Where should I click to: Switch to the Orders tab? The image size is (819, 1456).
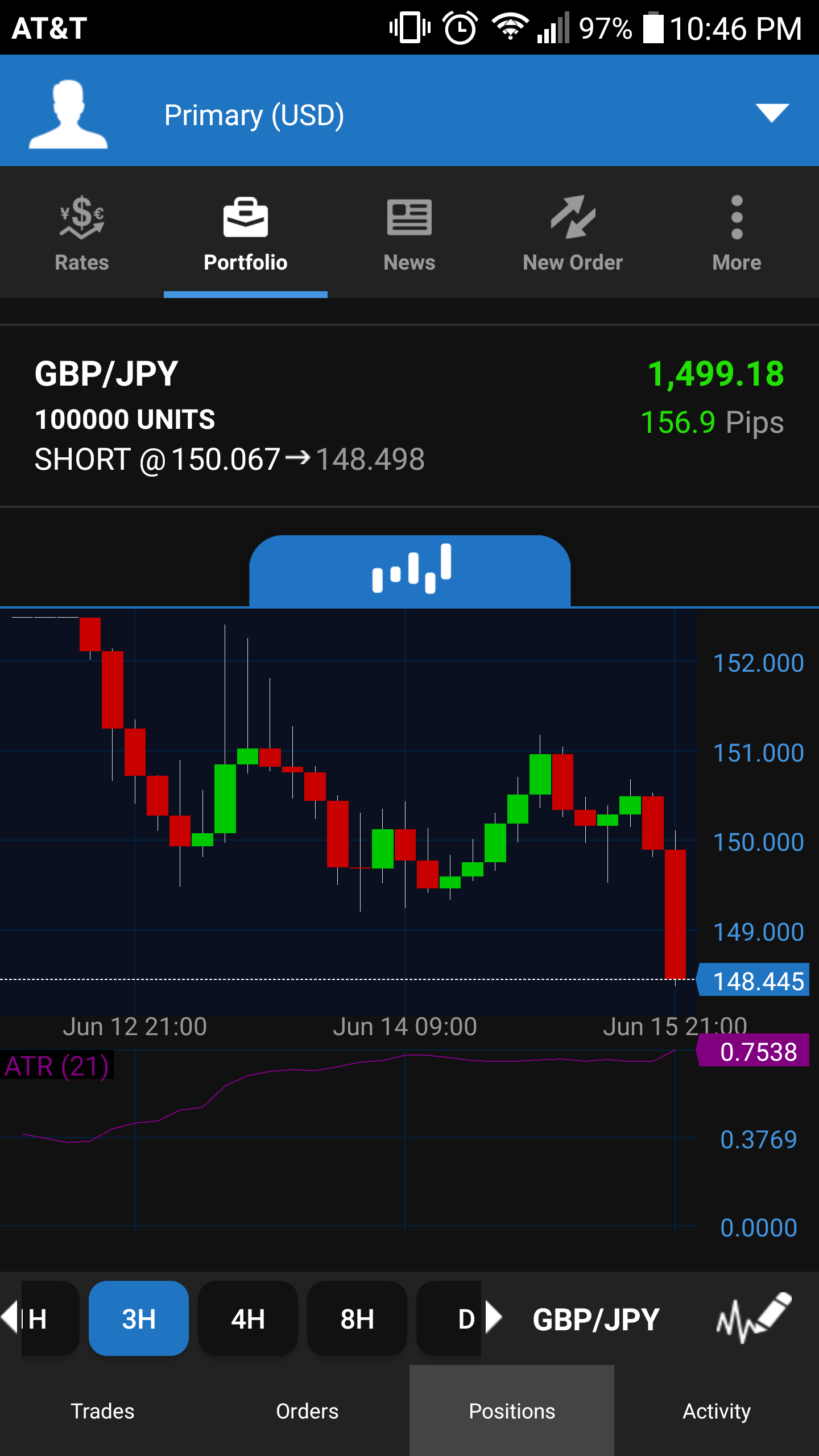point(307,1410)
